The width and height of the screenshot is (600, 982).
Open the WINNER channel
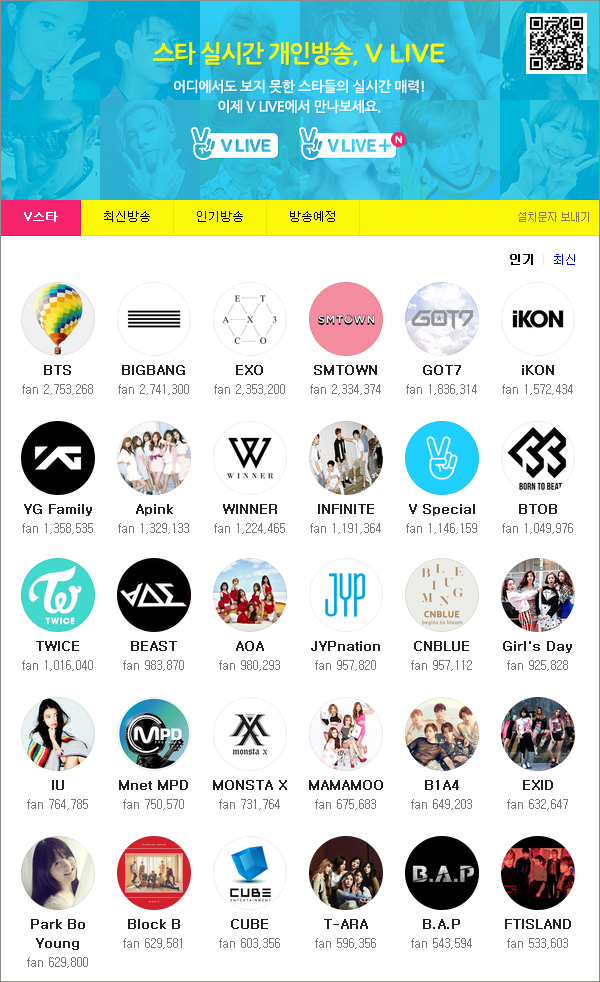[250, 458]
